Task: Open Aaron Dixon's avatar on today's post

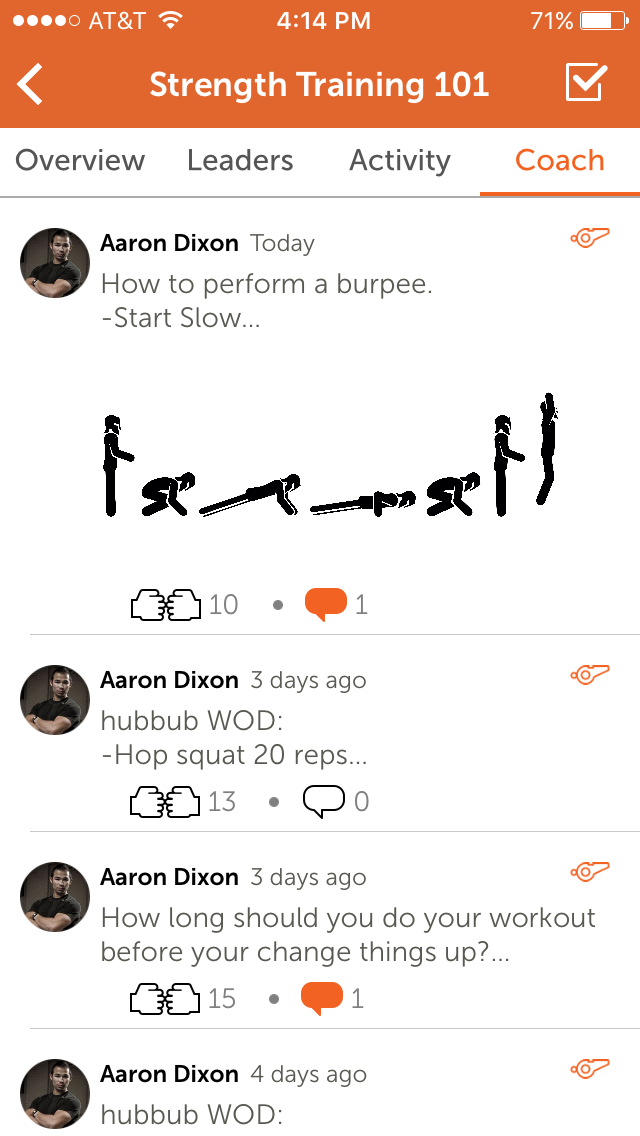Action: coord(55,263)
